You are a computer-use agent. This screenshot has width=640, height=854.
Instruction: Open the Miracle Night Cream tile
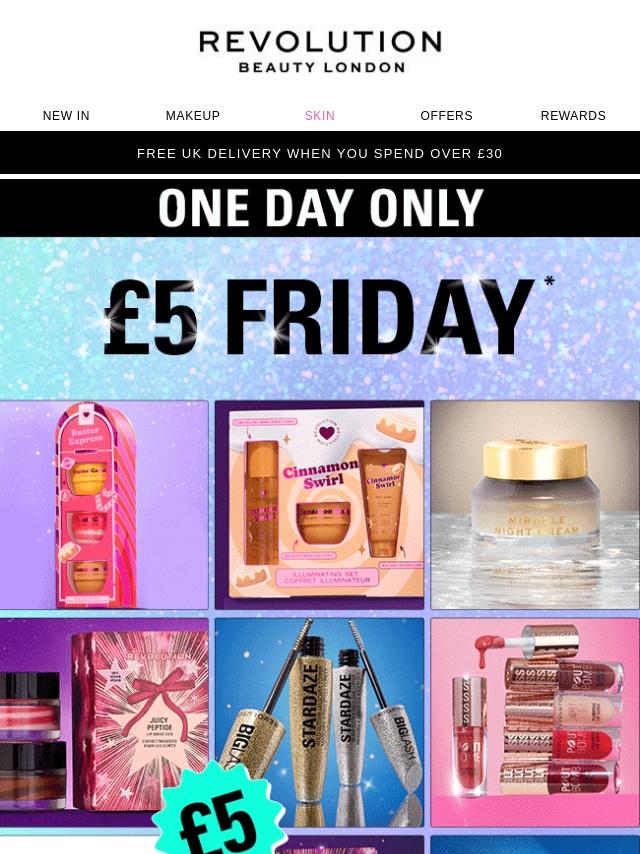535,505
